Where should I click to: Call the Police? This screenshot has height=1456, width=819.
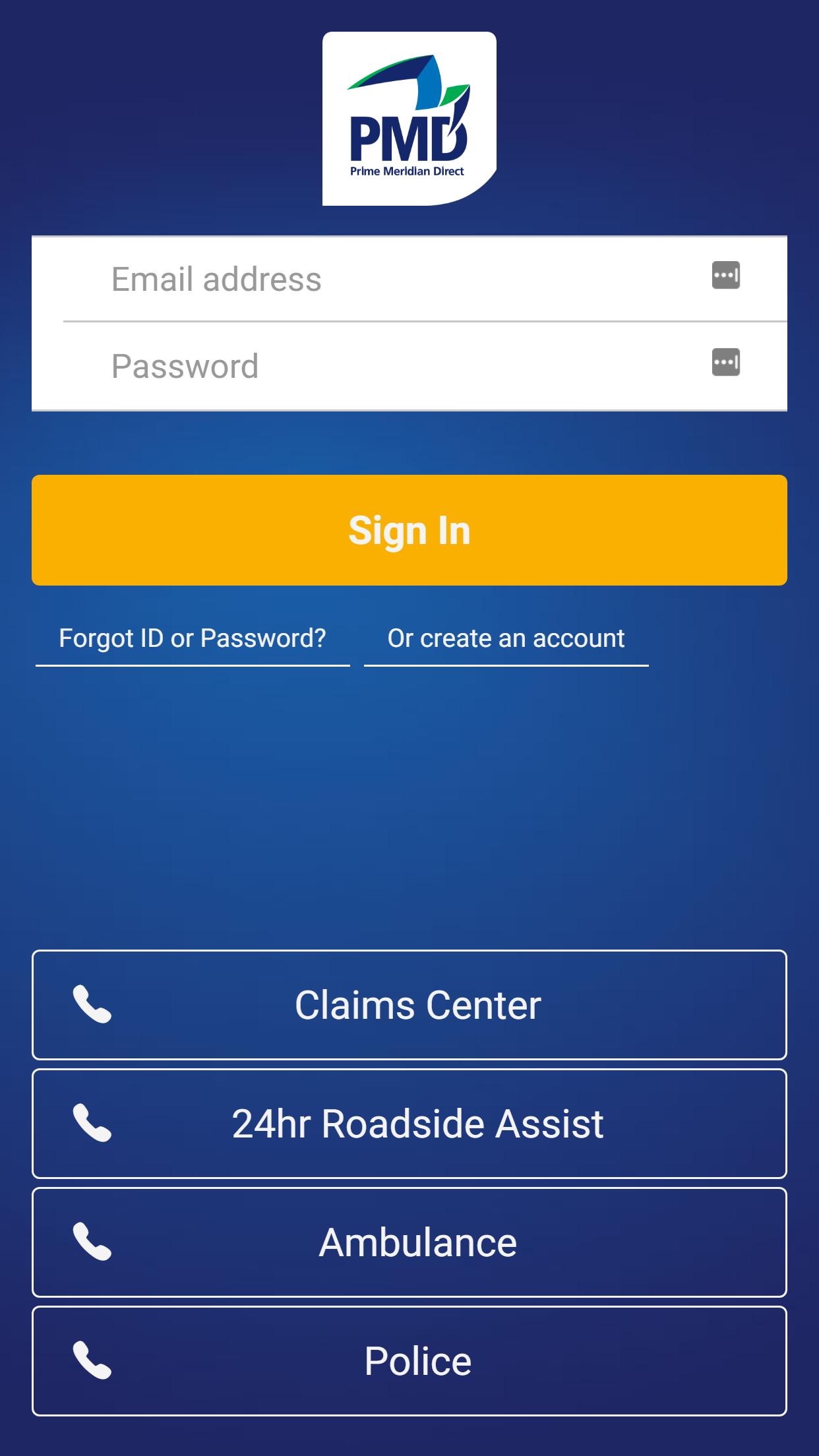point(409,1361)
